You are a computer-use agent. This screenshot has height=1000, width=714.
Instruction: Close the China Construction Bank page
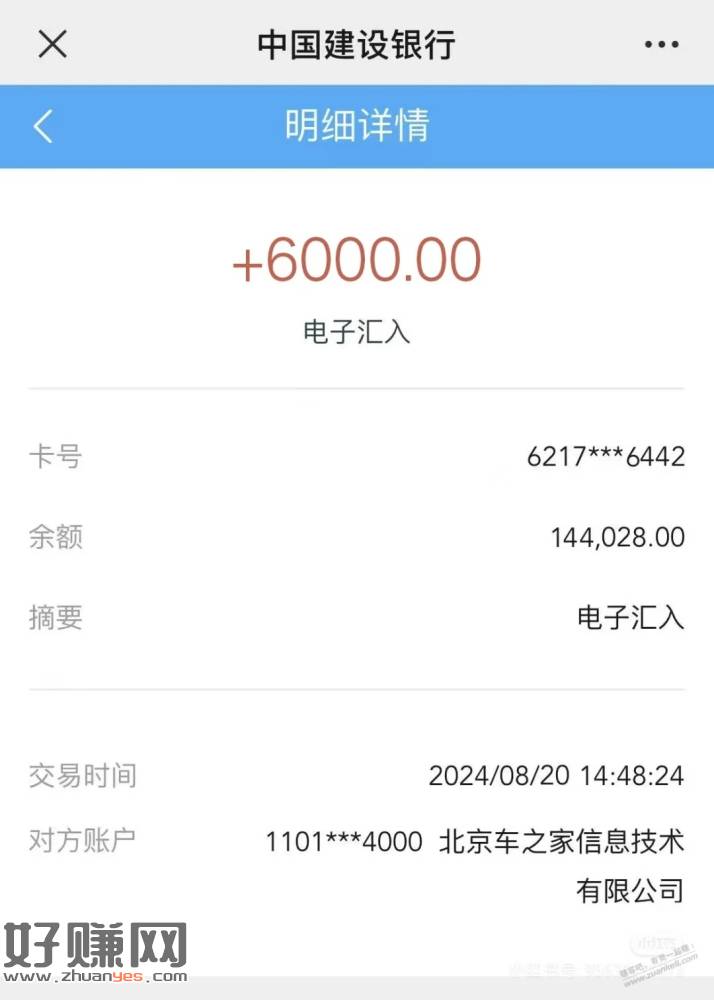coord(52,44)
